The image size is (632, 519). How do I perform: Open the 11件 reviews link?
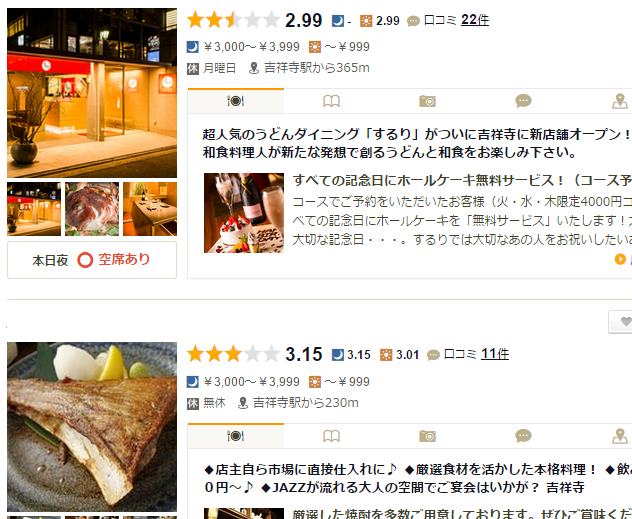[495, 354]
